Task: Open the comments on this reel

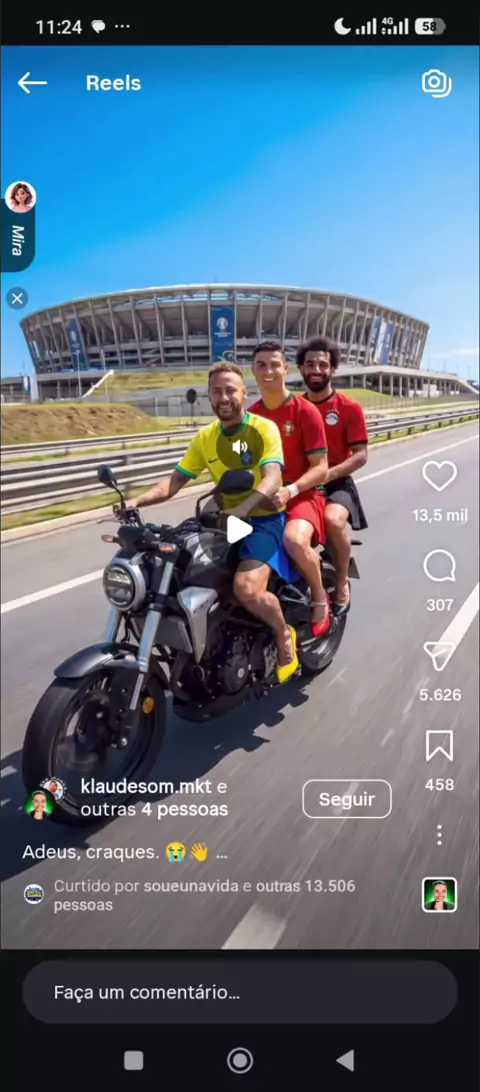Action: (440, 566)
